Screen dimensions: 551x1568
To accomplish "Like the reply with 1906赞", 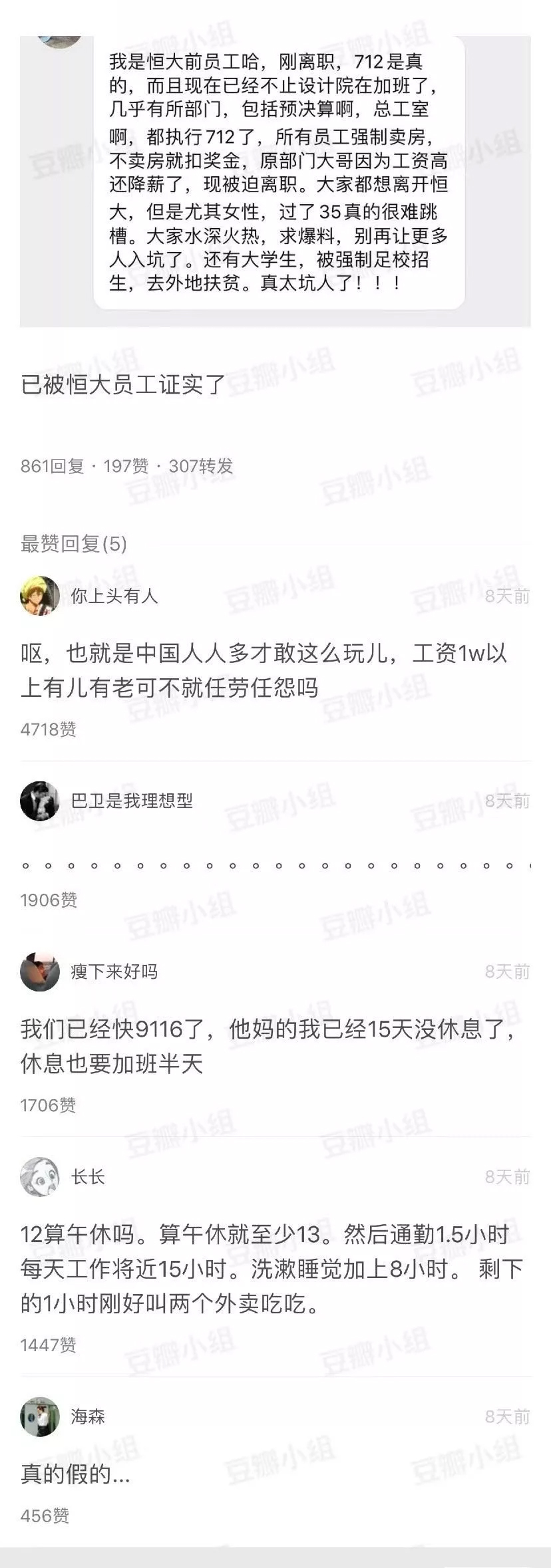I will coord(49,900).
